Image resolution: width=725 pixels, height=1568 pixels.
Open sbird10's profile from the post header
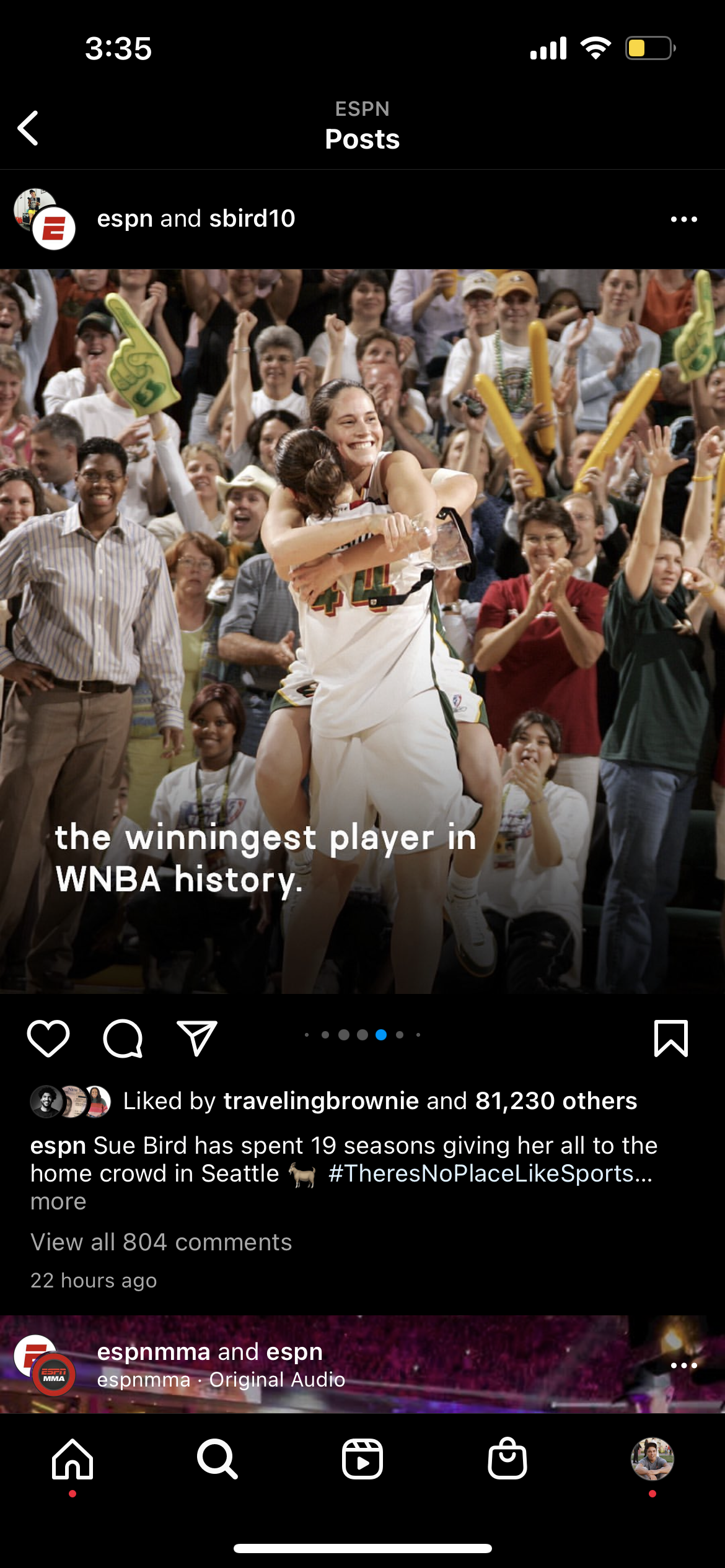coord(252,219)
